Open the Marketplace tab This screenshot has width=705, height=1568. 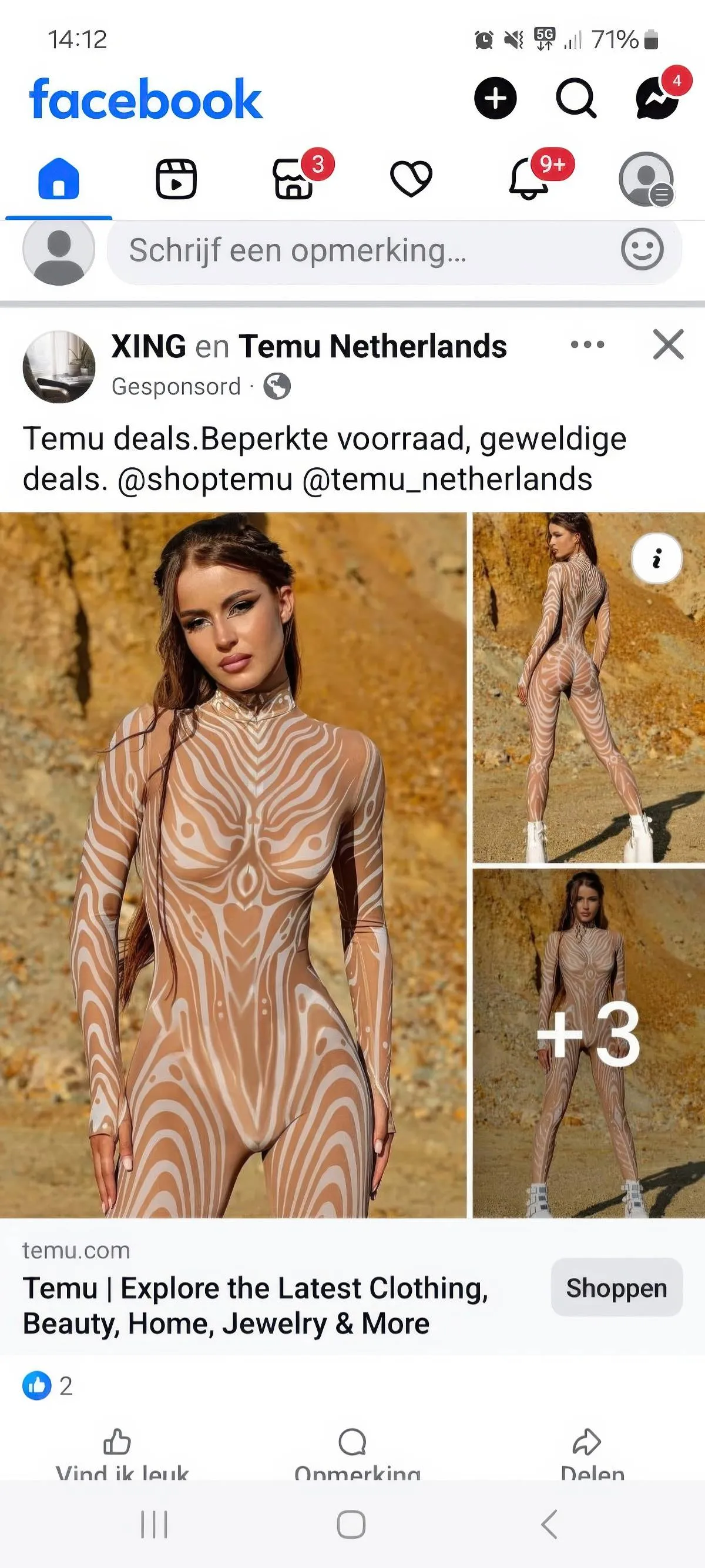coord(294,178)
